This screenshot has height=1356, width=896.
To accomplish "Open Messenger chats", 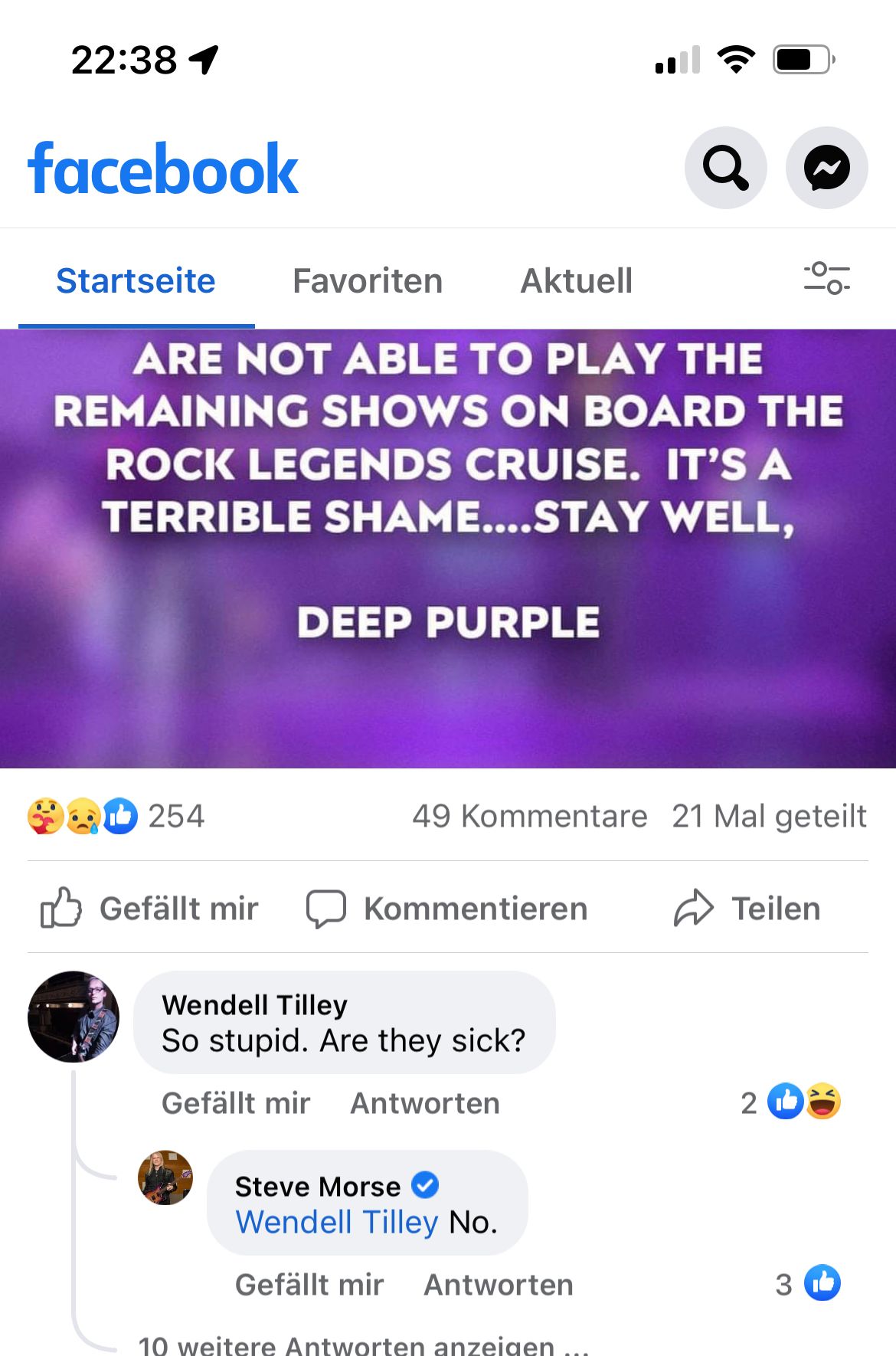I will [826, 168].
